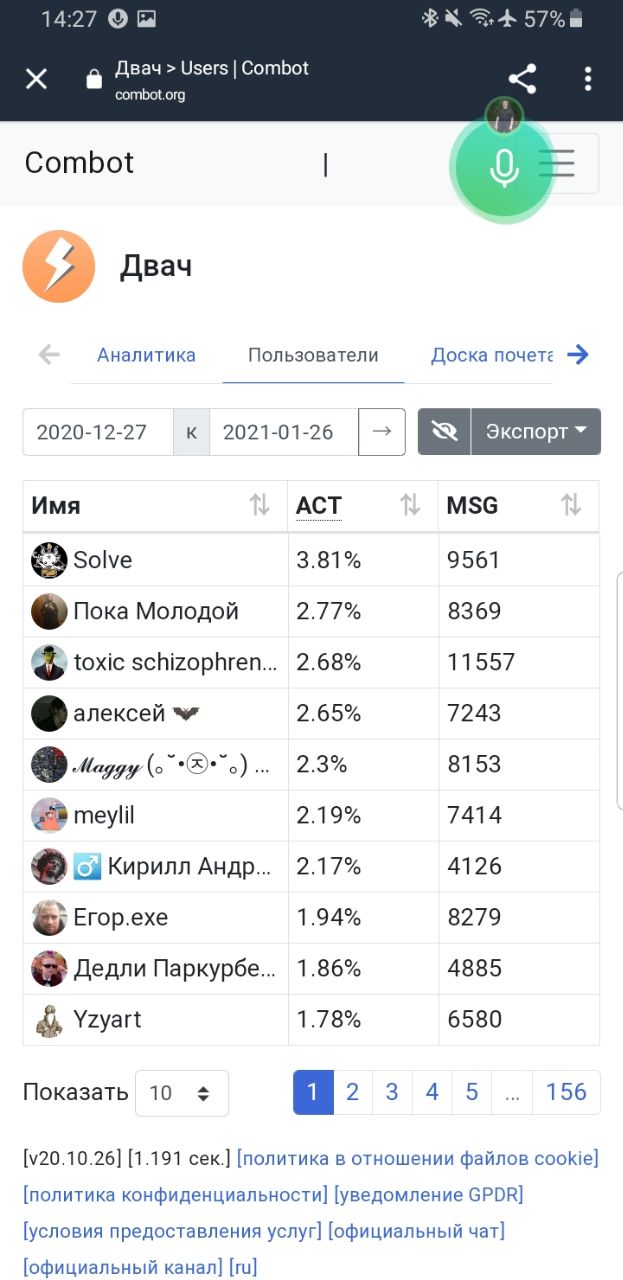Switch to the Доска почета tab

[x=492, y=355]
